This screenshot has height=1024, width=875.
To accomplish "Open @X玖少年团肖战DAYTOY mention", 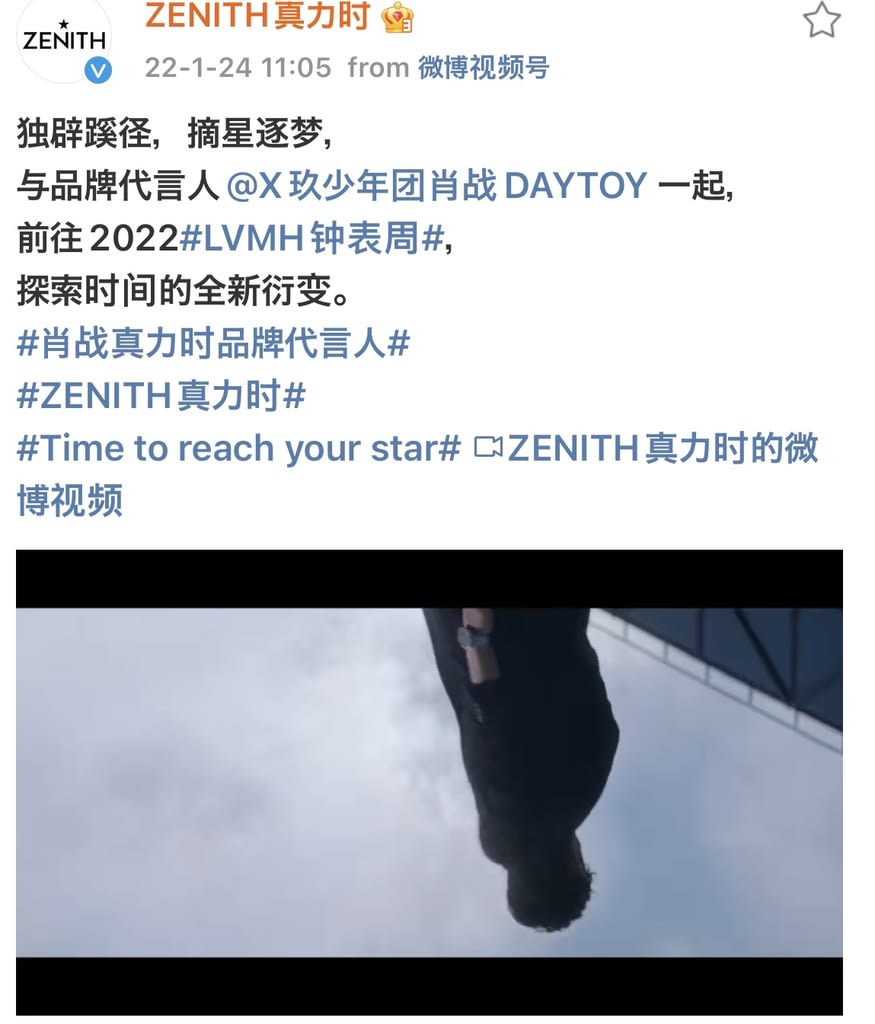I will tap(437, 186).
